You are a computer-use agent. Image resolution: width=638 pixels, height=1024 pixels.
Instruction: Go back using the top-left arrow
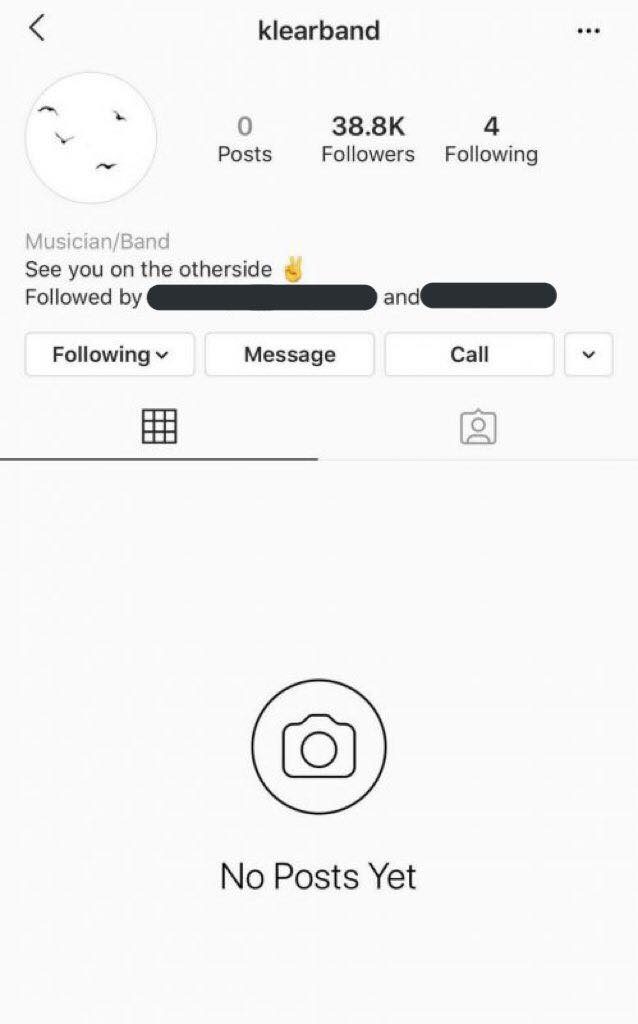[37, 29]
